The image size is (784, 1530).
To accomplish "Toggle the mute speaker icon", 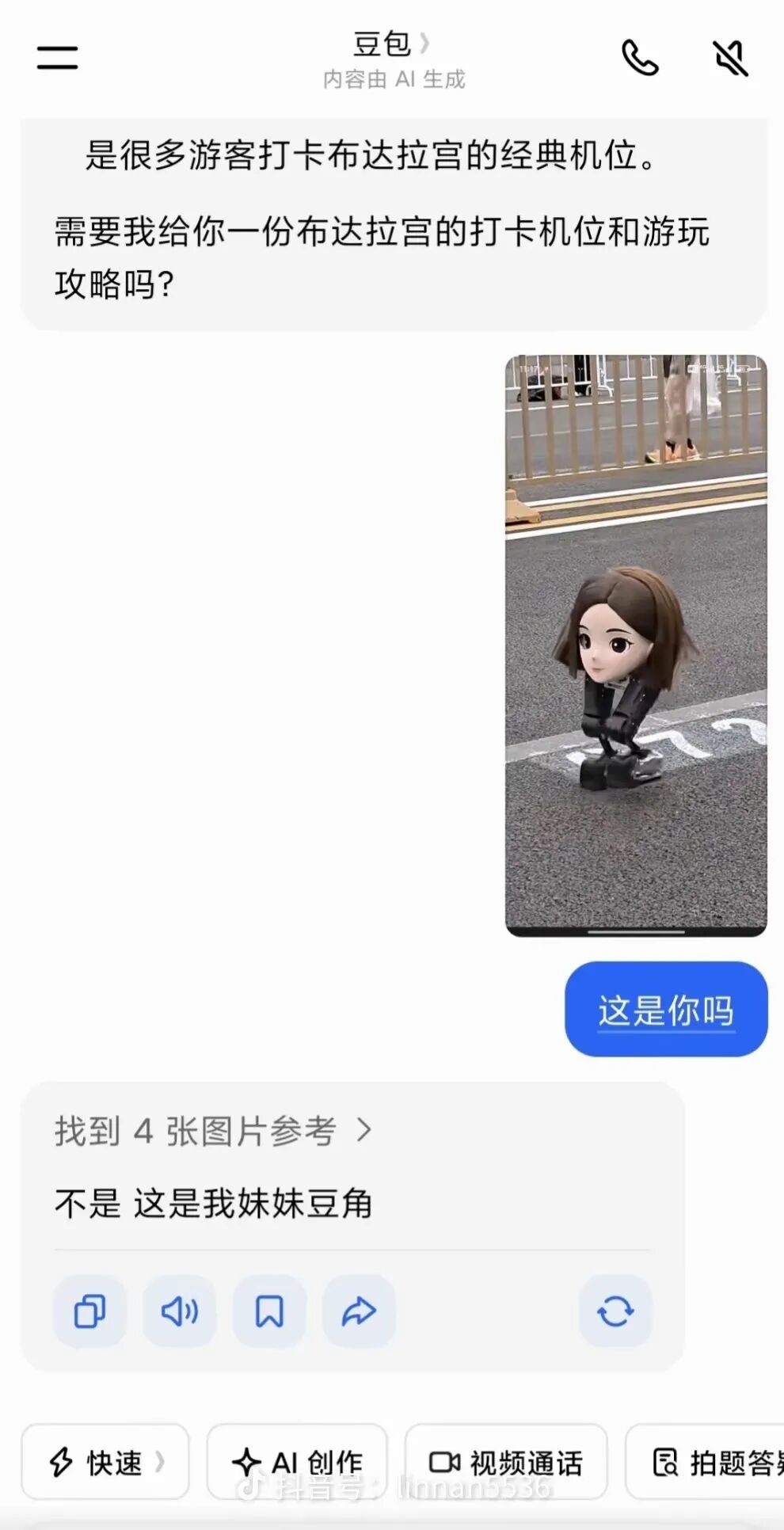I will click(x=730, y=58).
